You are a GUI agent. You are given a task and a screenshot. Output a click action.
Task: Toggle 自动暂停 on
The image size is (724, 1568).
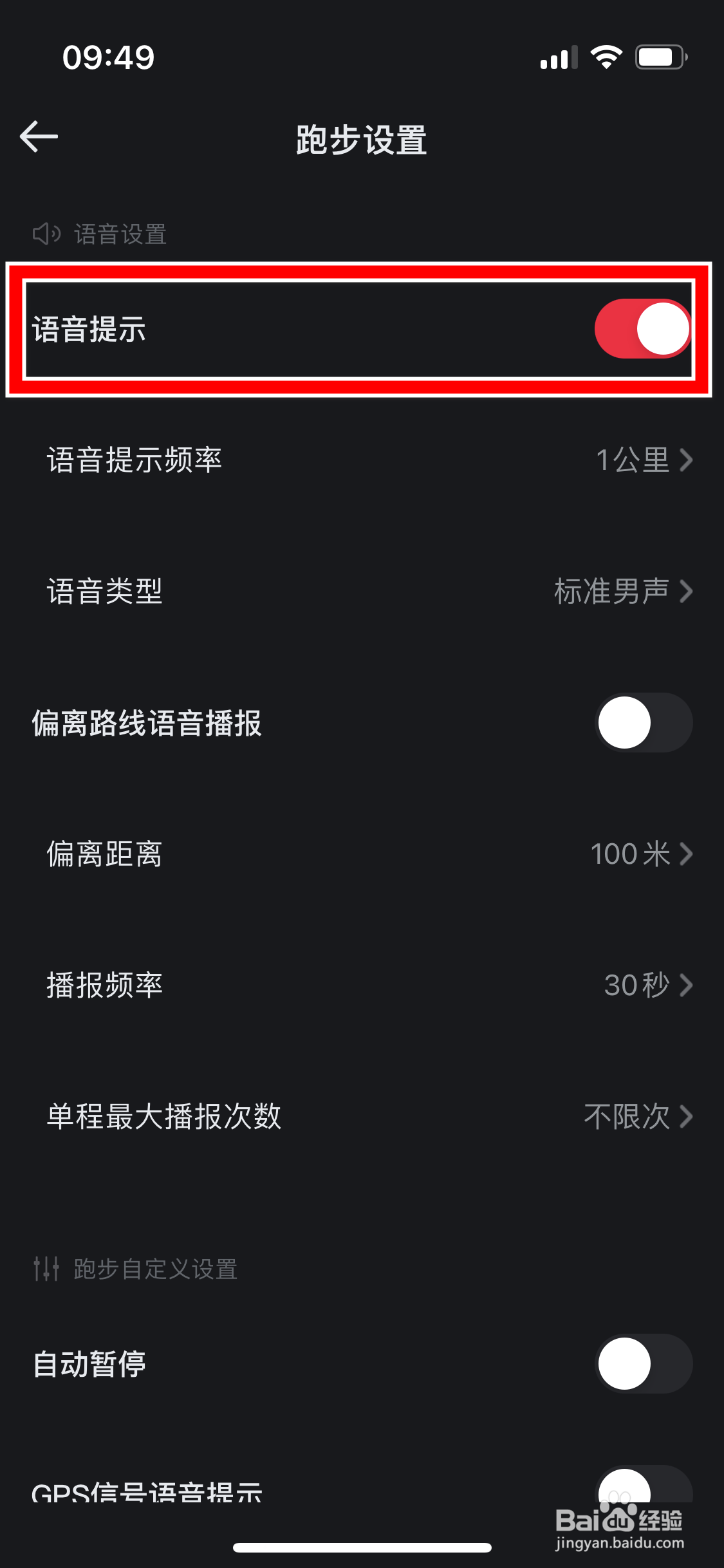pyautogui.click(x=642, y=1363)
